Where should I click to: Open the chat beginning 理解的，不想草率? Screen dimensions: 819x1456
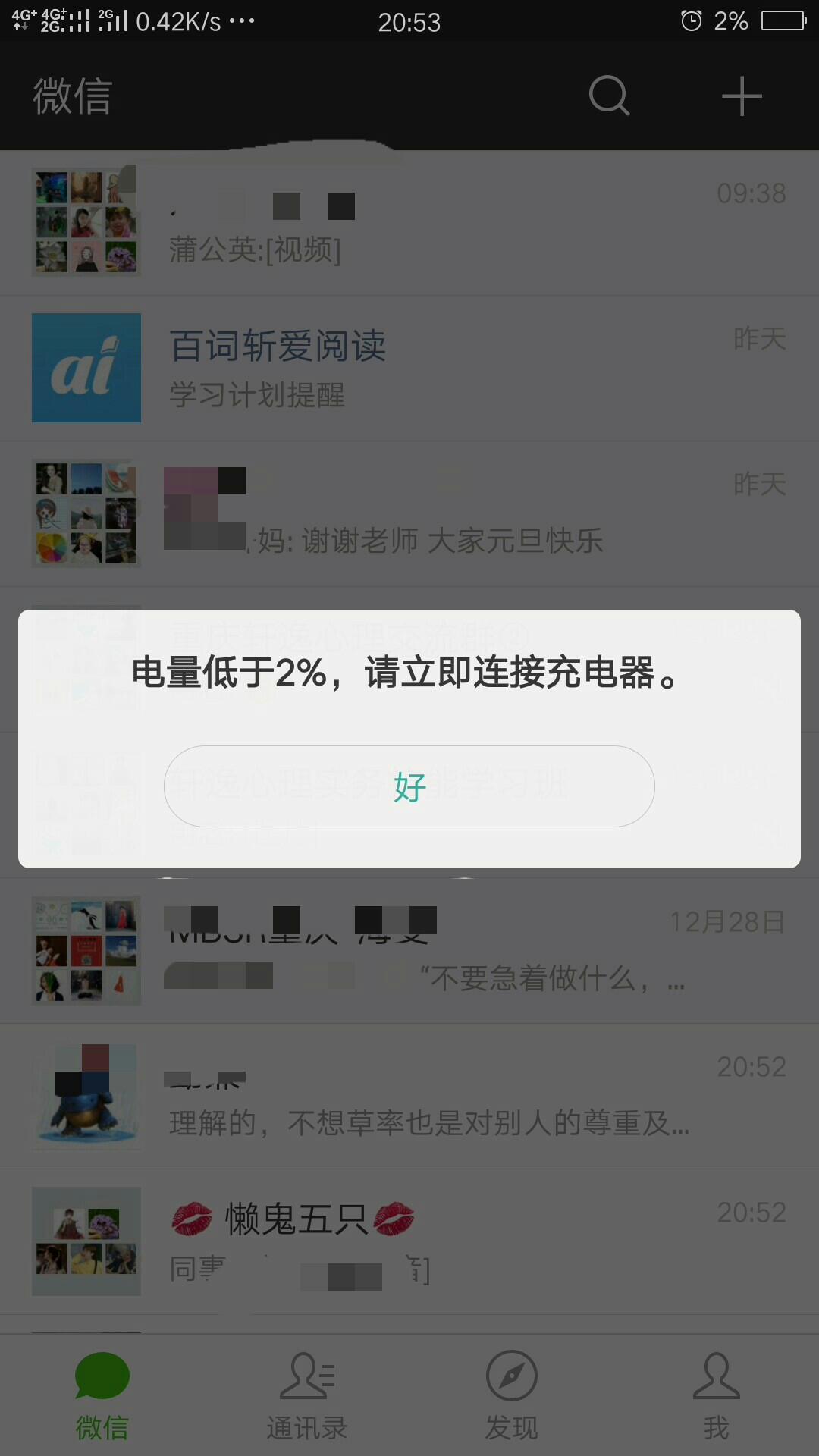409,1097
